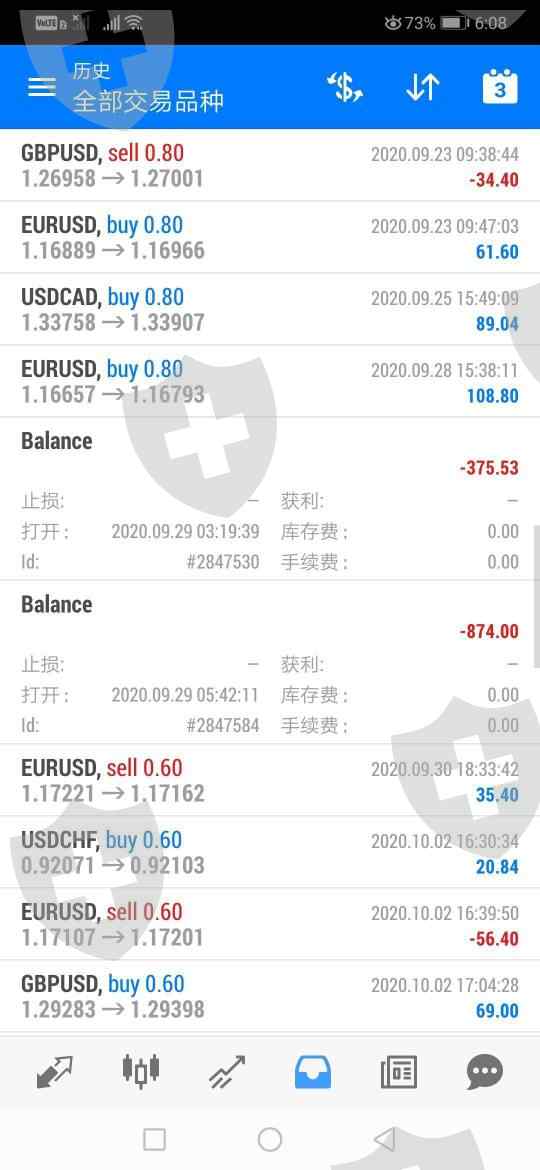Switch to the candlestick Chart tab
This screenshot has height=1170, width=540.
[141, 1070]
